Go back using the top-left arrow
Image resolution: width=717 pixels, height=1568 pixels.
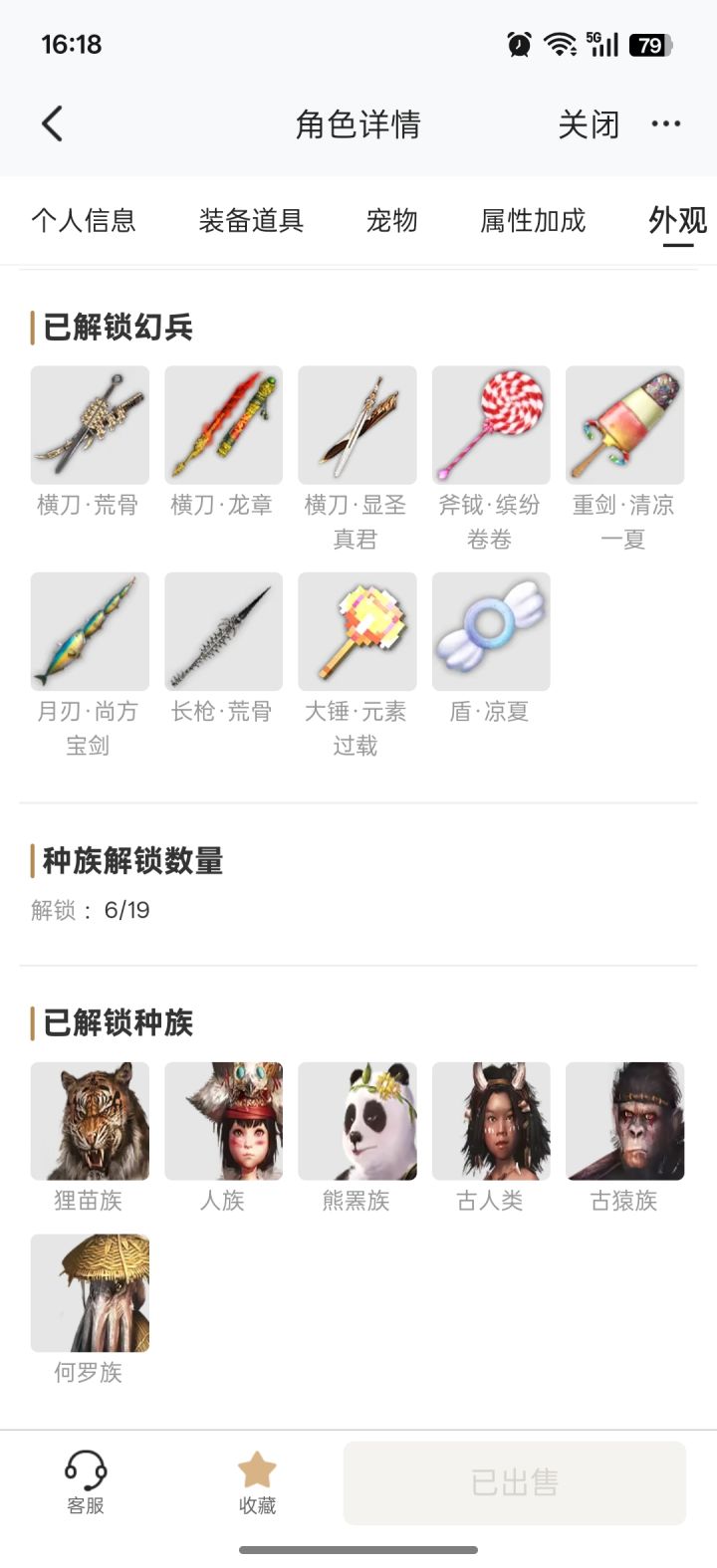[52, 124]
